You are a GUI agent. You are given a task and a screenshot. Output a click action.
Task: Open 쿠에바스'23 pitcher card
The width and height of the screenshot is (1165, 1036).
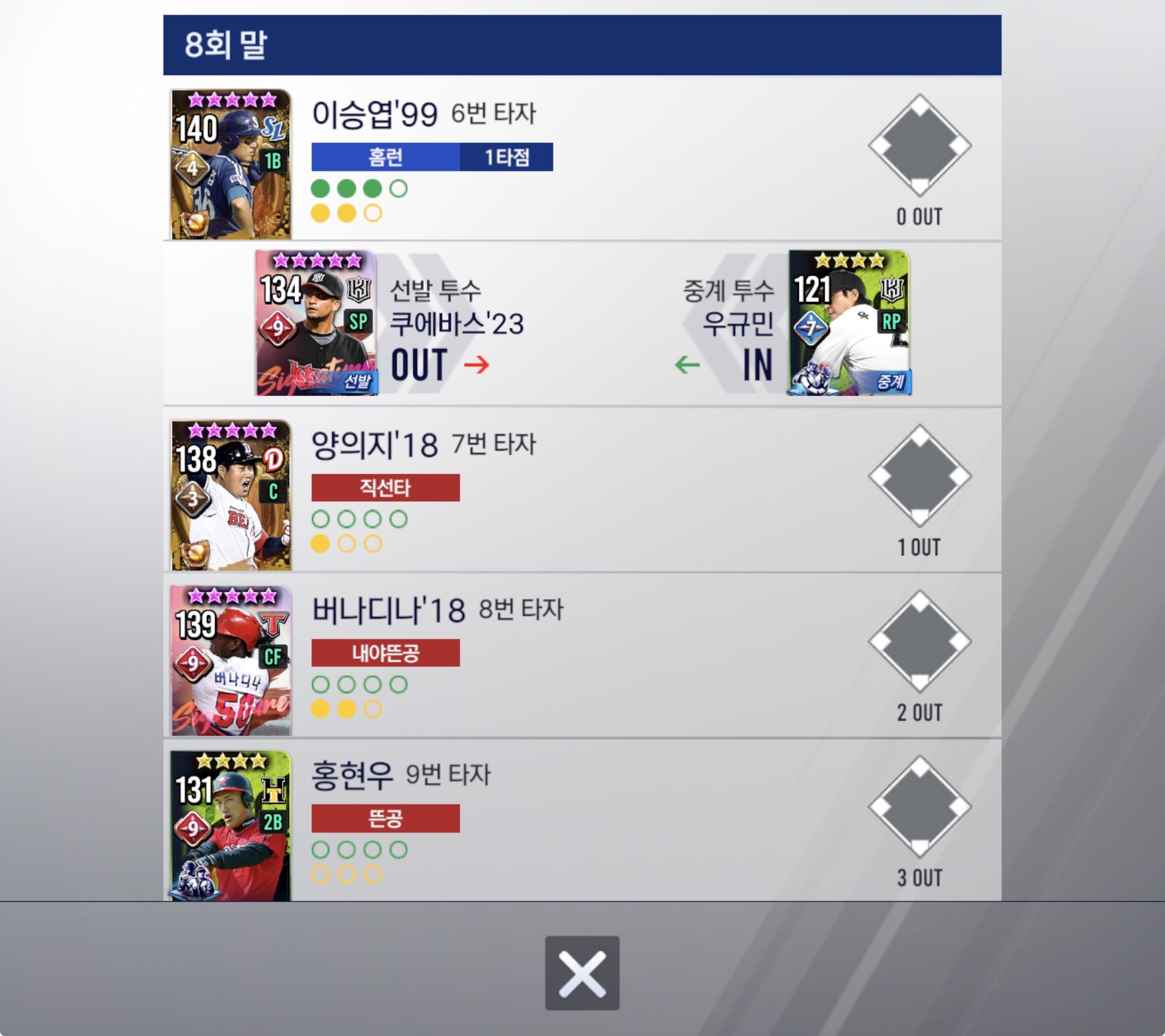pos(315,322)
